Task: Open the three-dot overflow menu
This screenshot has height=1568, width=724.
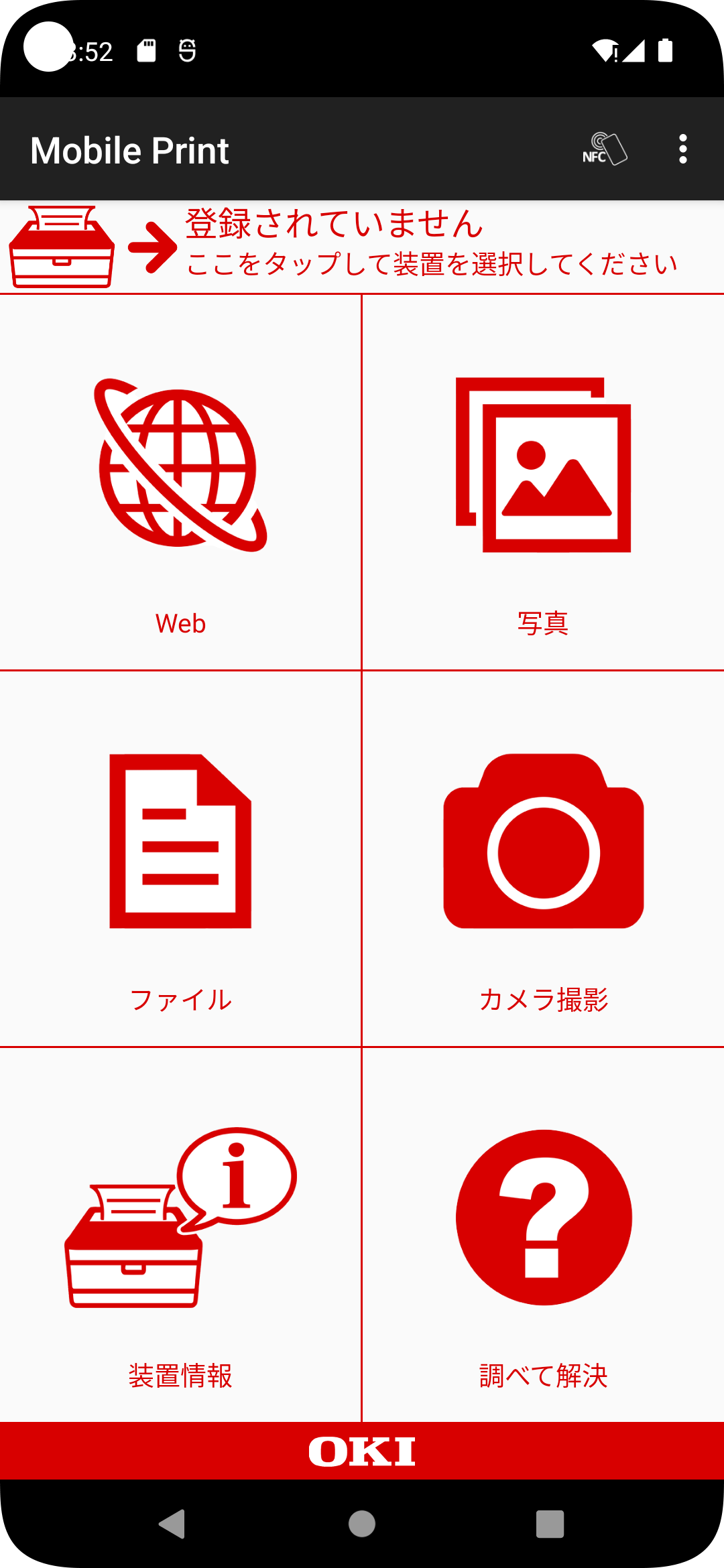Action: point(682,149)
